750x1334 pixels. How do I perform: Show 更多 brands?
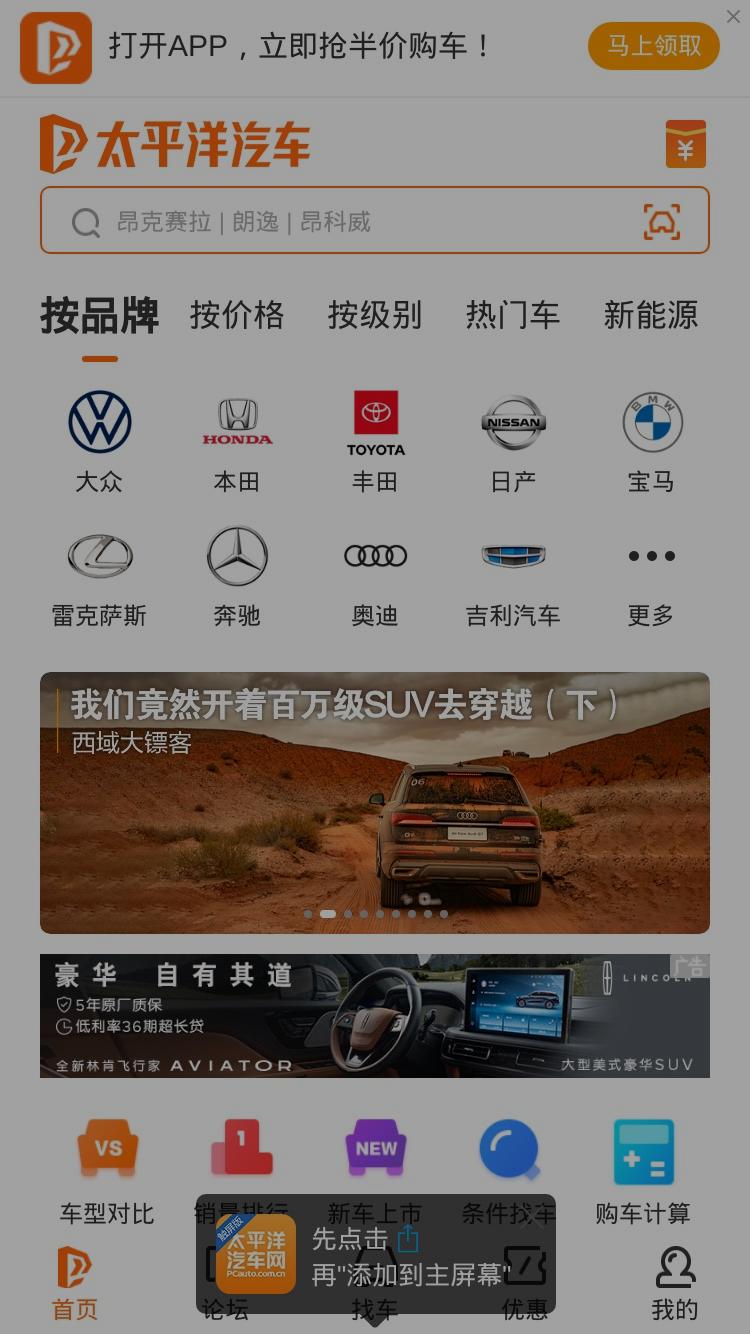tap(651, 576)
